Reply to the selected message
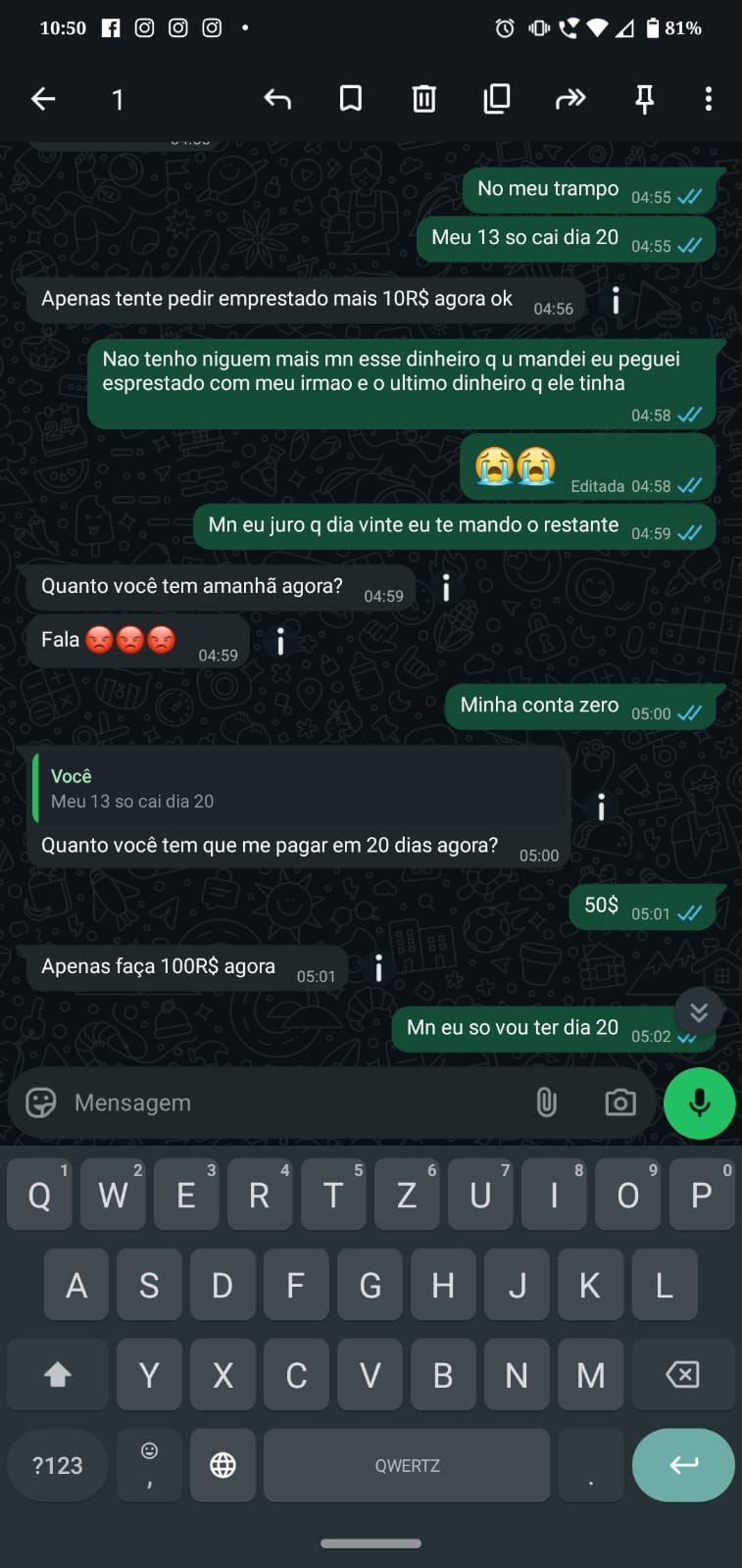This screenshot has width=742, height=1568. click(x=277, y=98)
